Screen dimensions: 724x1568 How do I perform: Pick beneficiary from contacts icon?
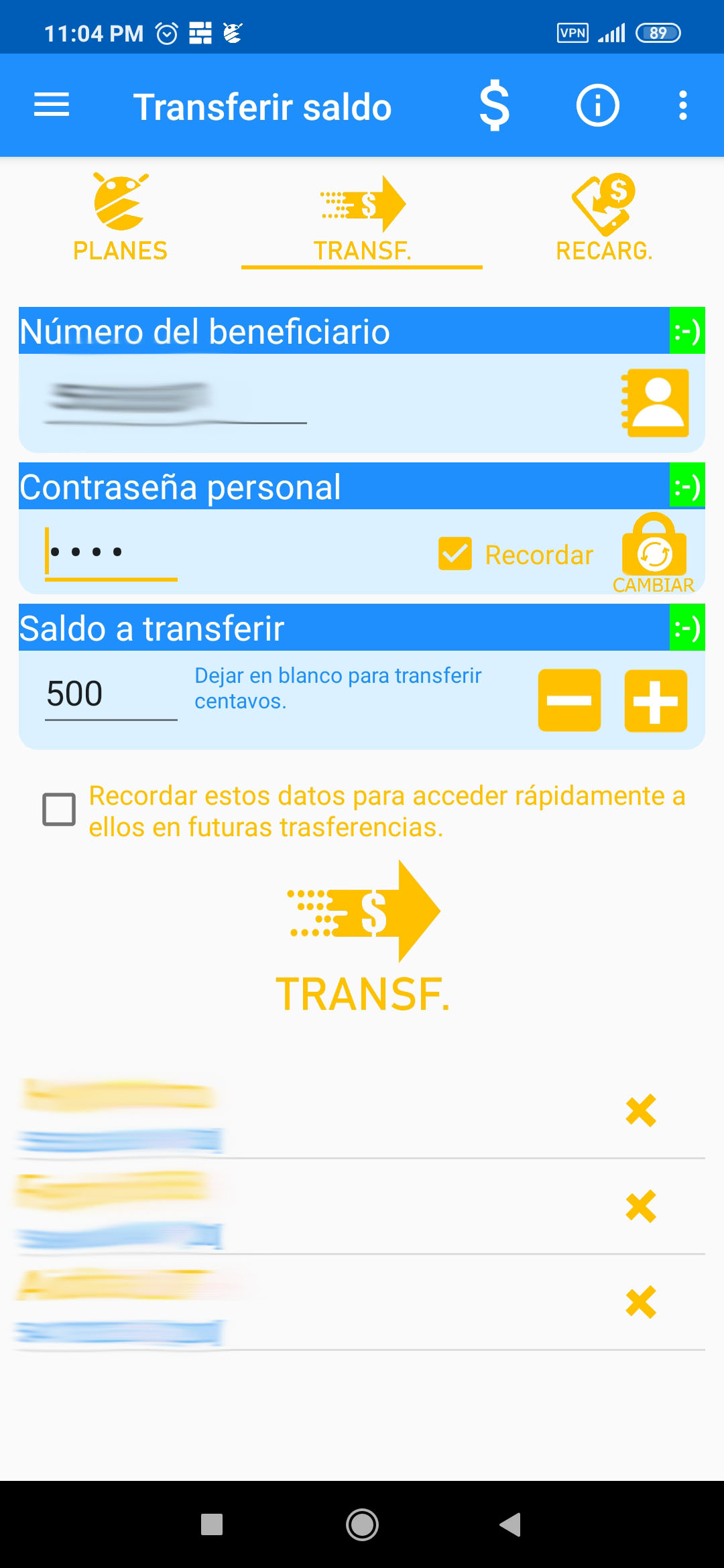[655, 403]
